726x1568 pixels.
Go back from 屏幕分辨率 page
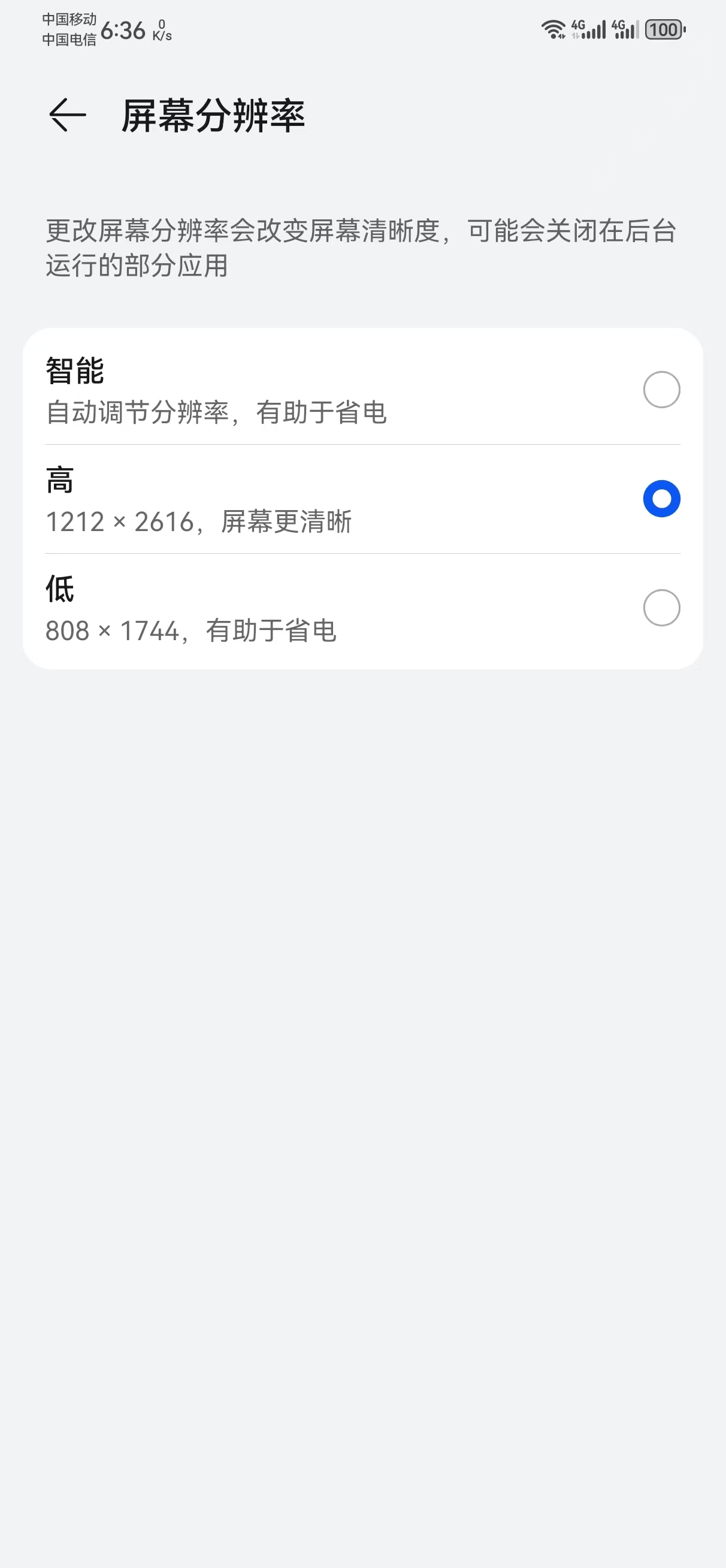tap(68, 115)
